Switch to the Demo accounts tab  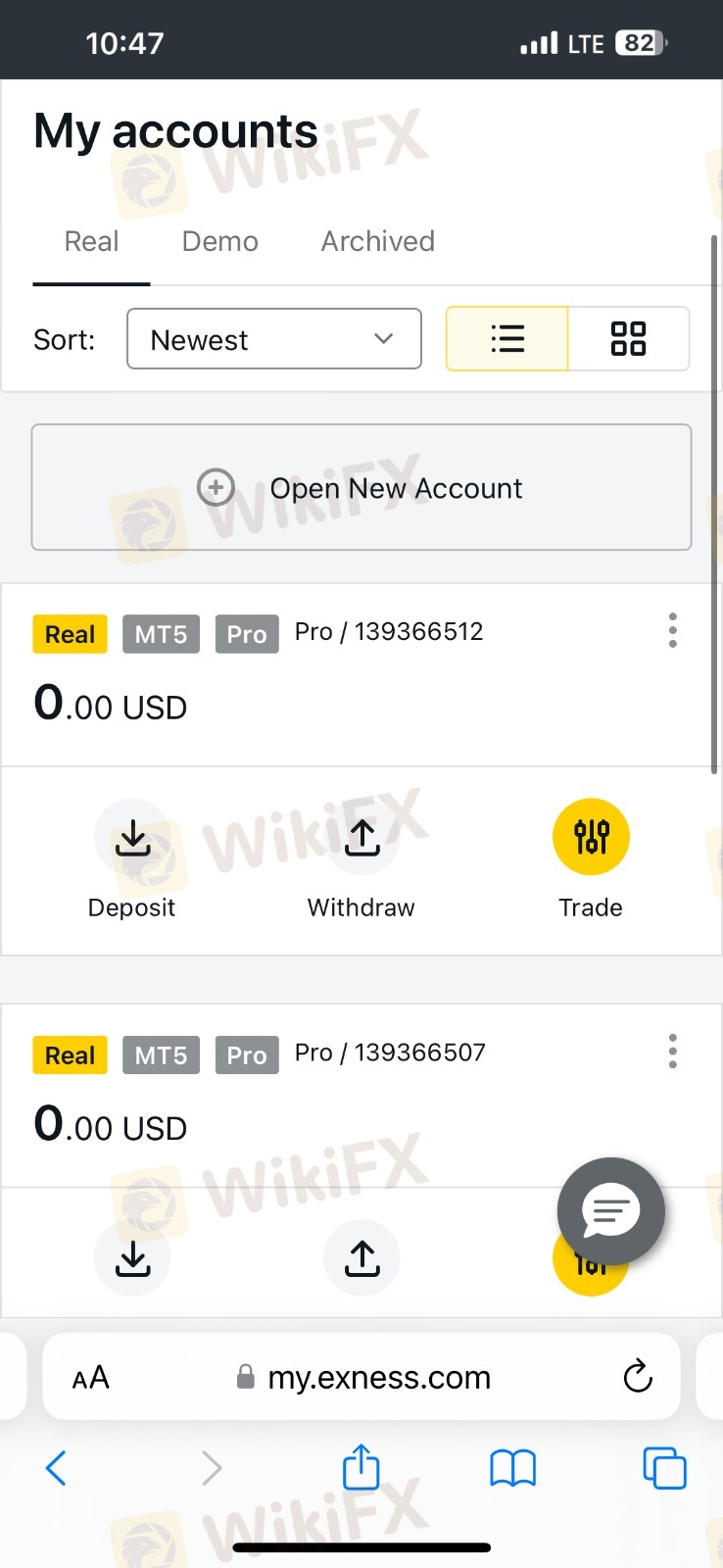pos(219,242)
